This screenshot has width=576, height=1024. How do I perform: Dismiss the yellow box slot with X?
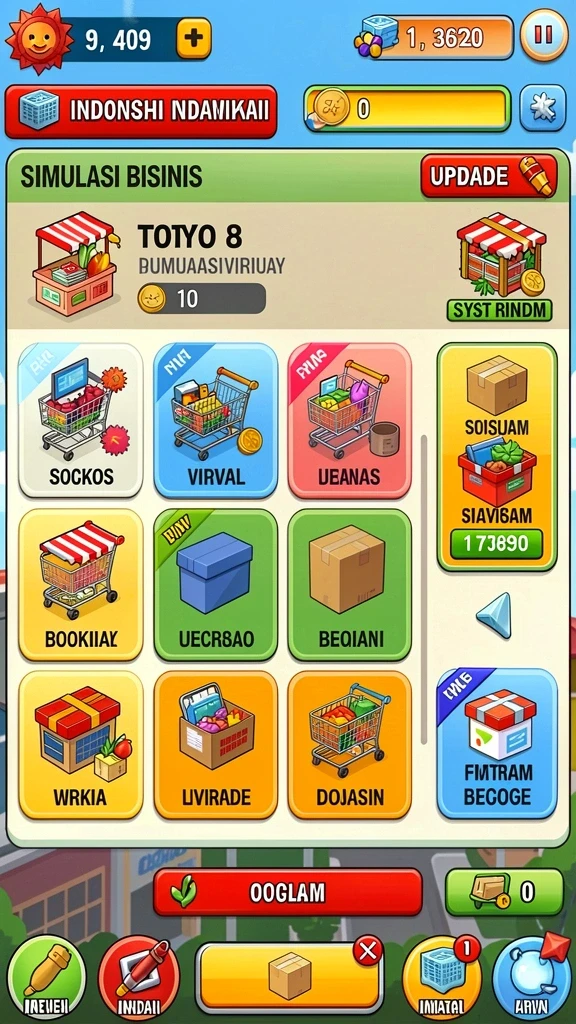(x=368, y=952)
